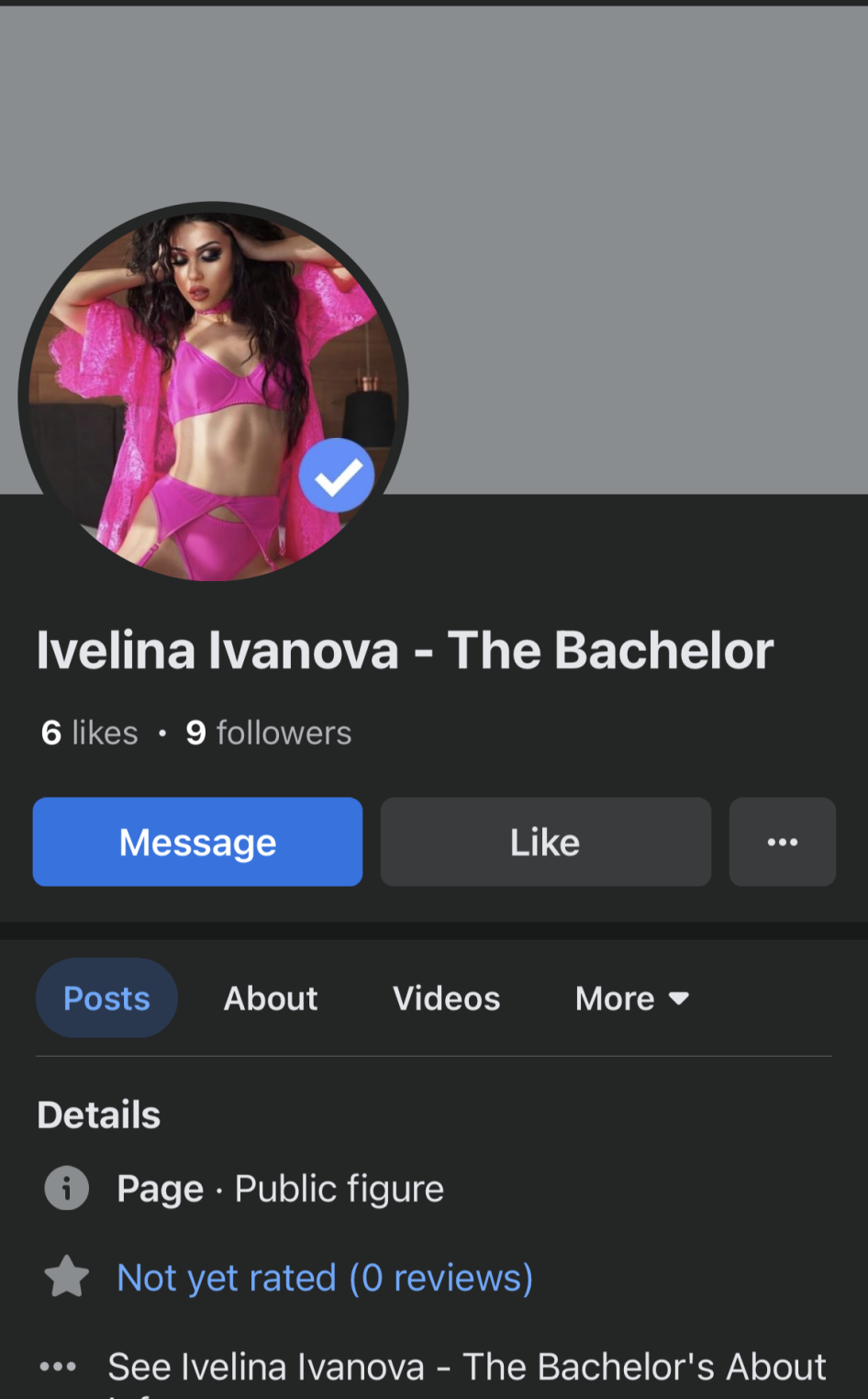Like this page
The width and height of the screenshot is (868, 1399).
pyautogui.click(x=545, y=842)
